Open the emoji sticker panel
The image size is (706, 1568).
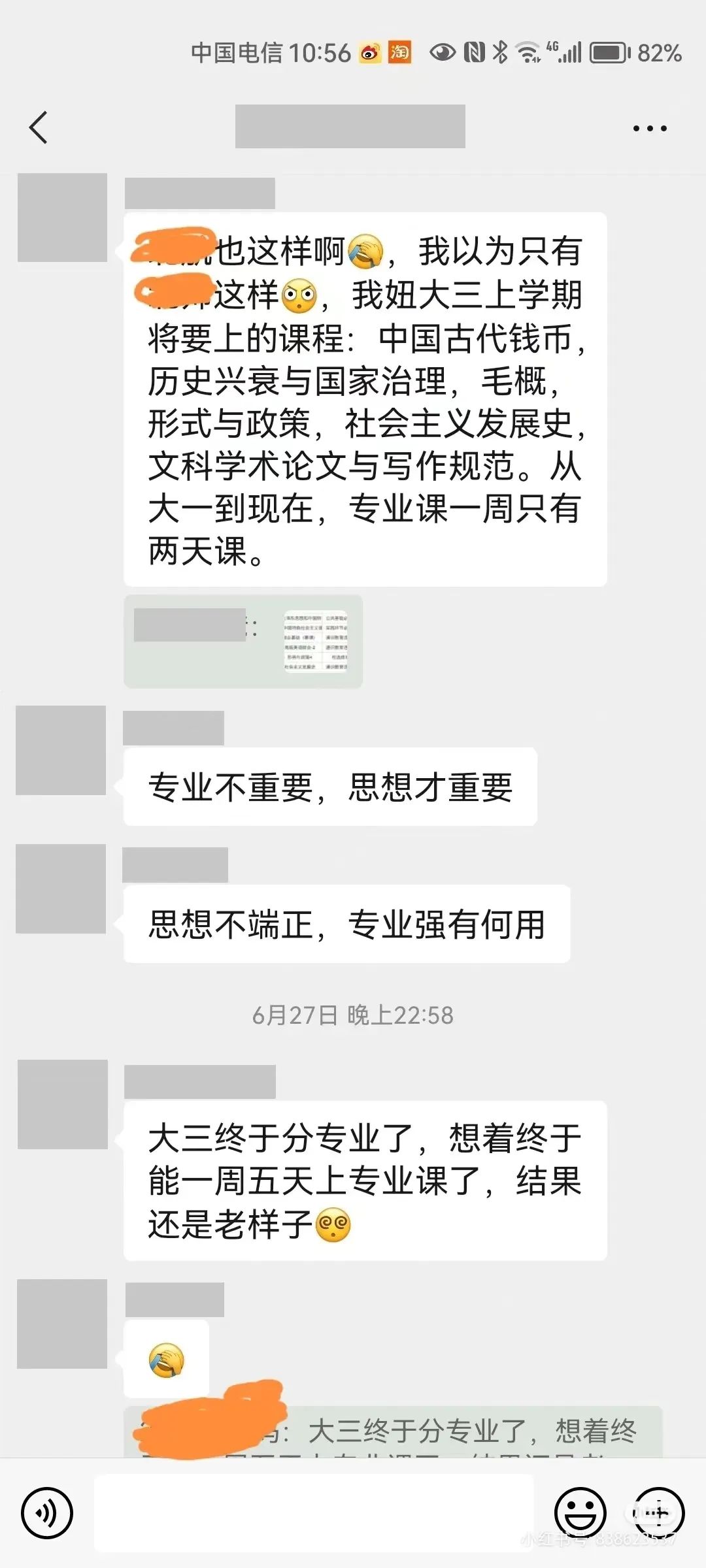pos(580,1512)
